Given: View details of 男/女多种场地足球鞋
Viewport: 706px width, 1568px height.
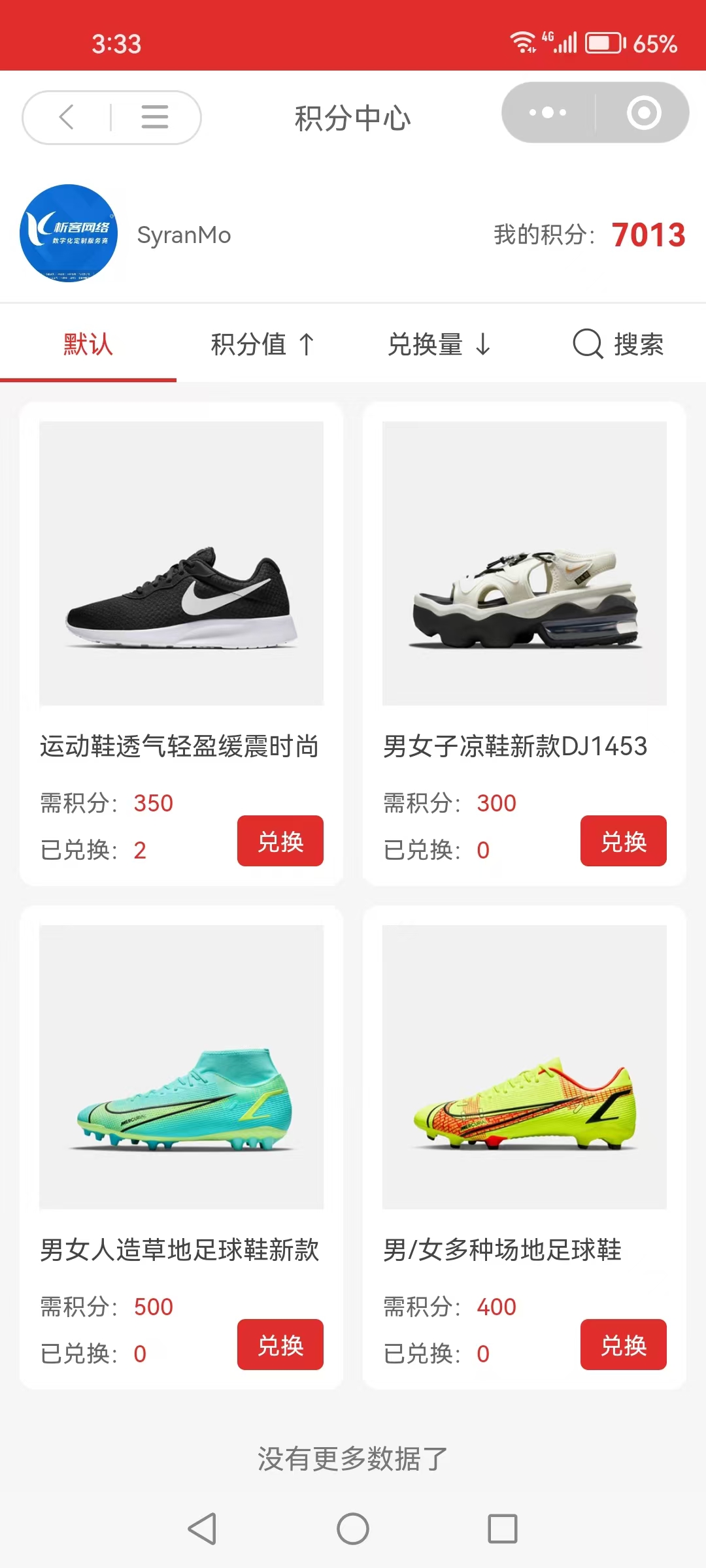Looking at the screenshot, I should (x=524, y=1067).
